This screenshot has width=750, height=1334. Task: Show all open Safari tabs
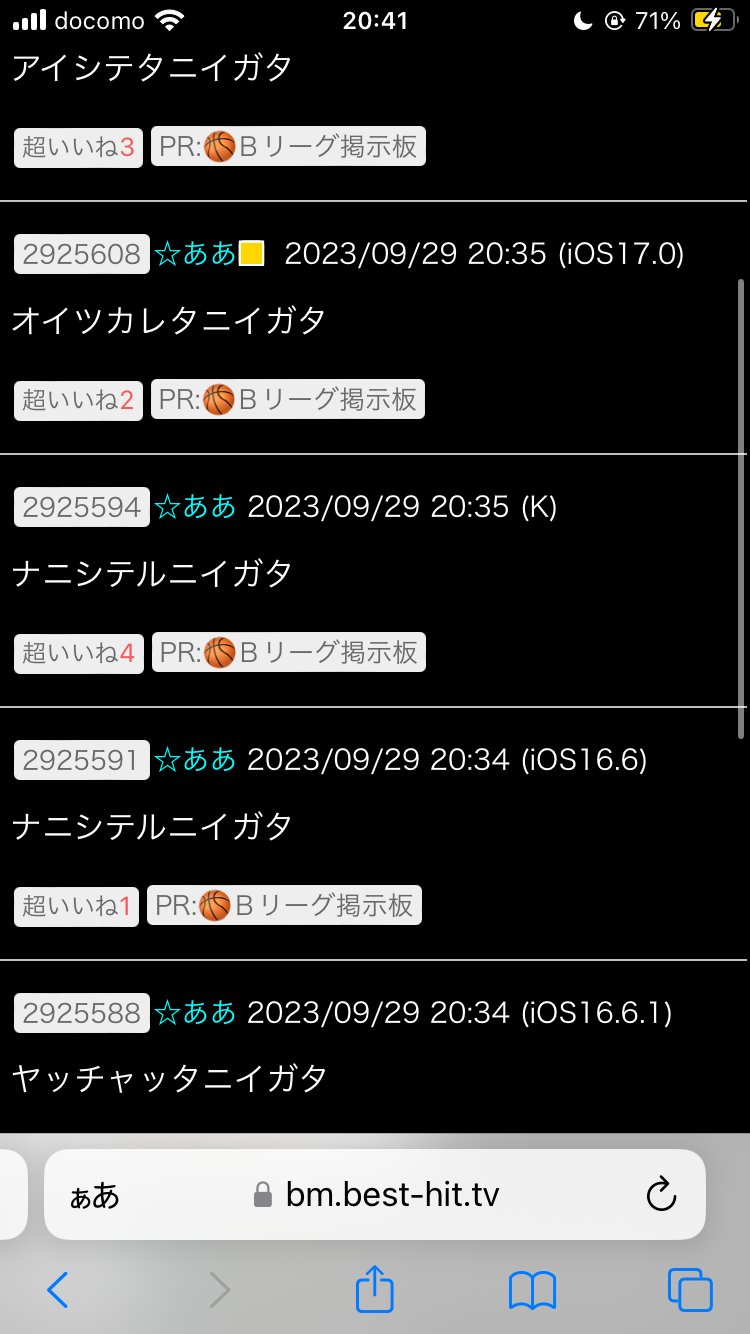tap(690, 1290)
